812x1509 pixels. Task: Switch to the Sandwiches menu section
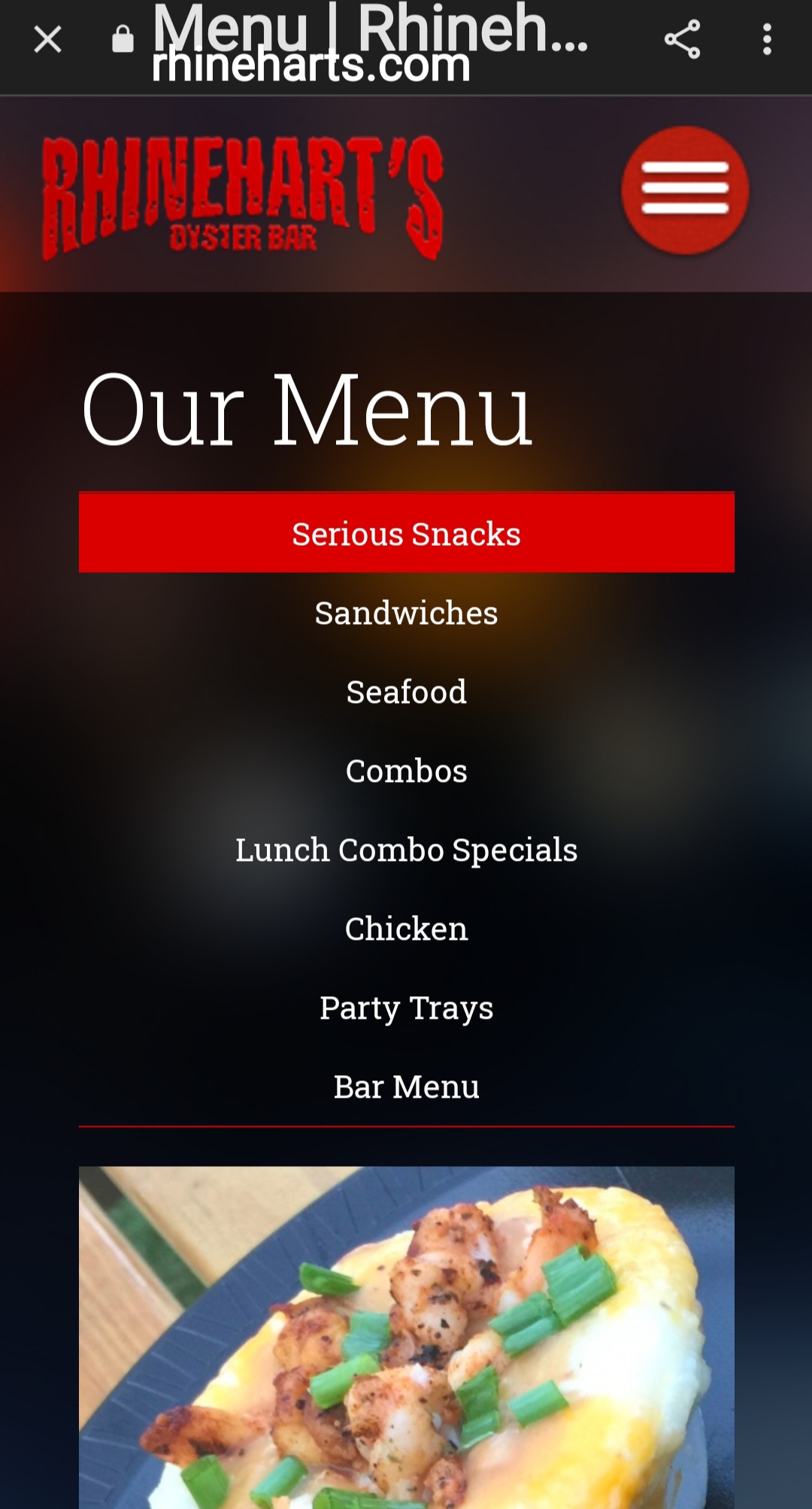(406, 613)
